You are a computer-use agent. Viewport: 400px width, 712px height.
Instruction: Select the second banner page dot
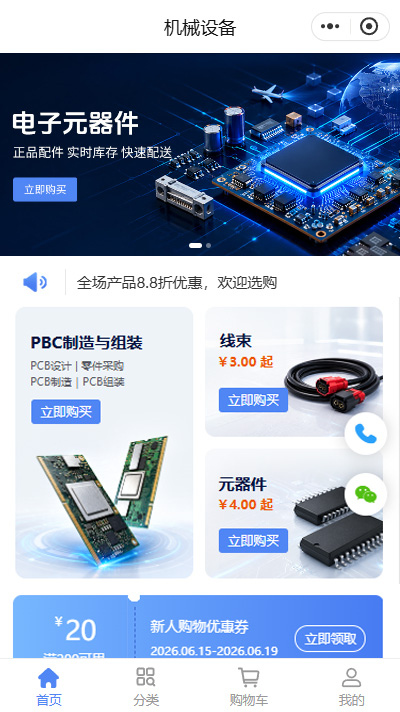pyautogui.click(x=208, y=245)
